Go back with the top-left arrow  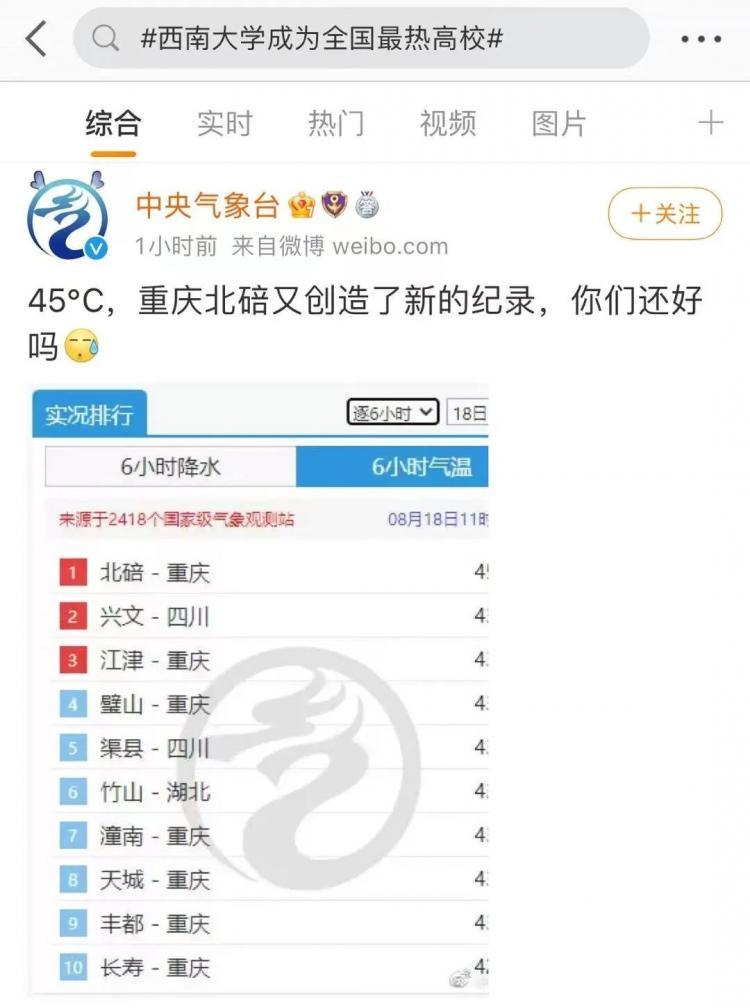tap(36, 39)
